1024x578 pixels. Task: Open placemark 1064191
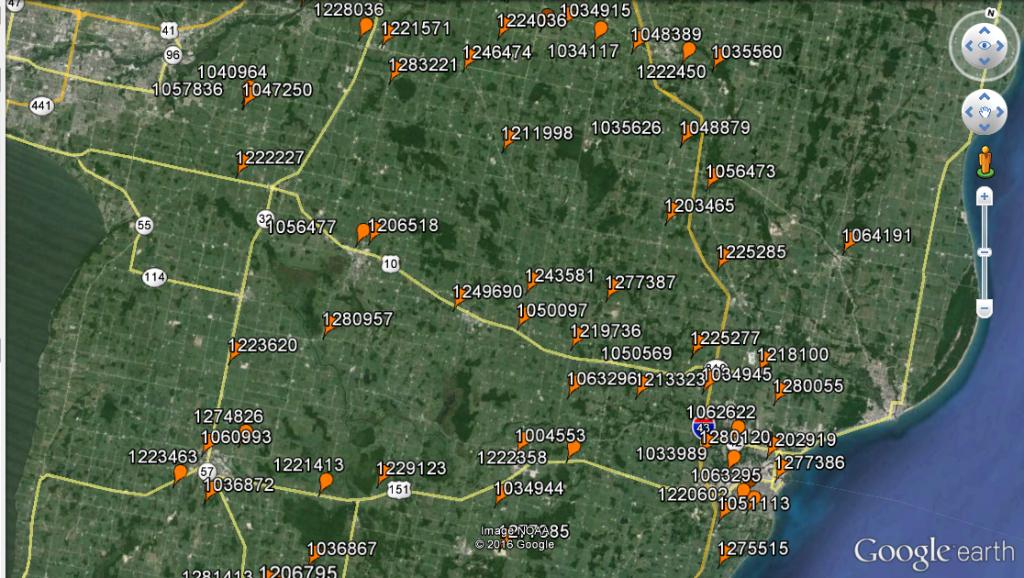coord(848,247)
